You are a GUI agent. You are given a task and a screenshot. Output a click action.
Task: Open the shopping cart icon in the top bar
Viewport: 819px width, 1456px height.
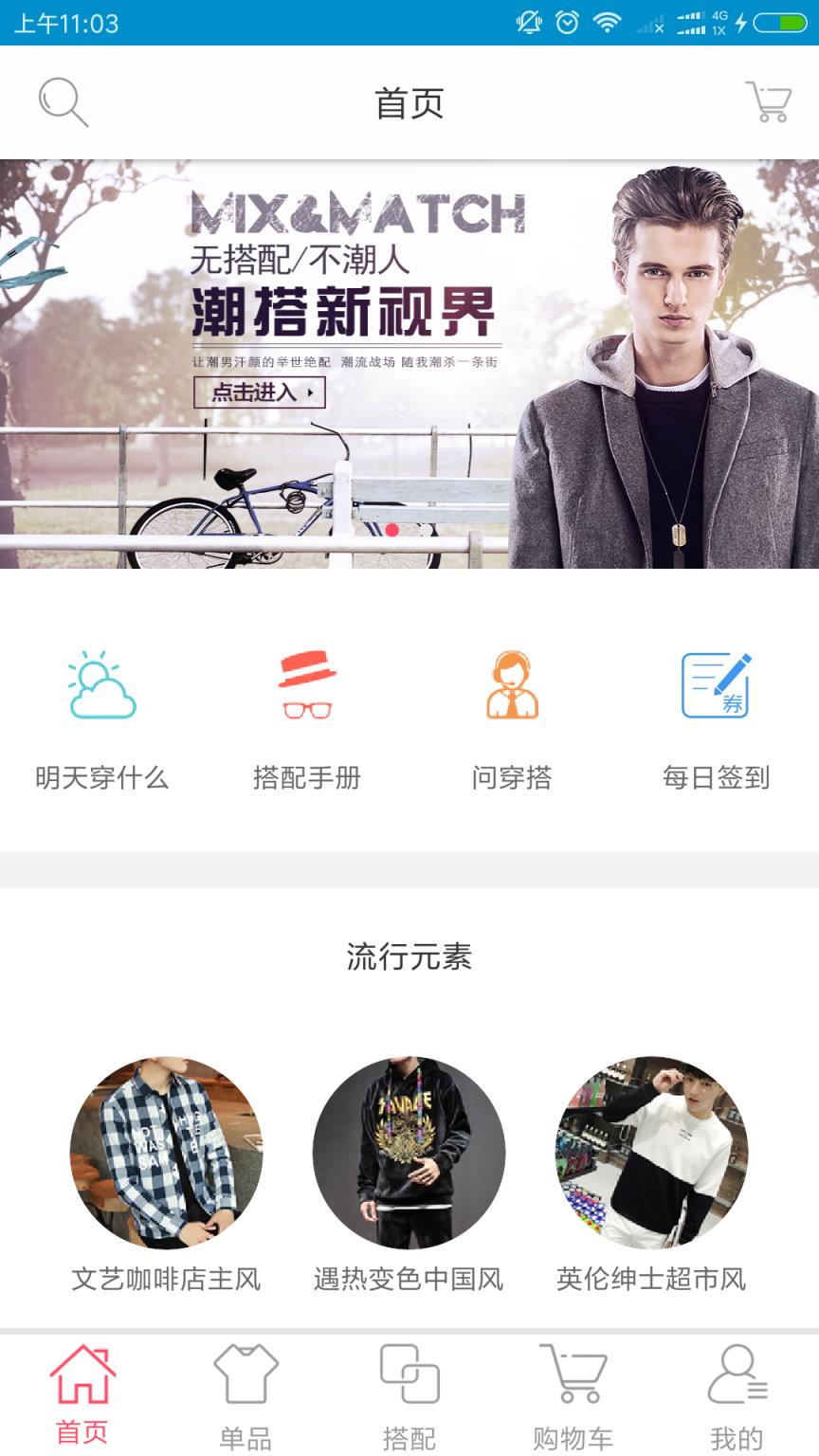tap(770, 101)
